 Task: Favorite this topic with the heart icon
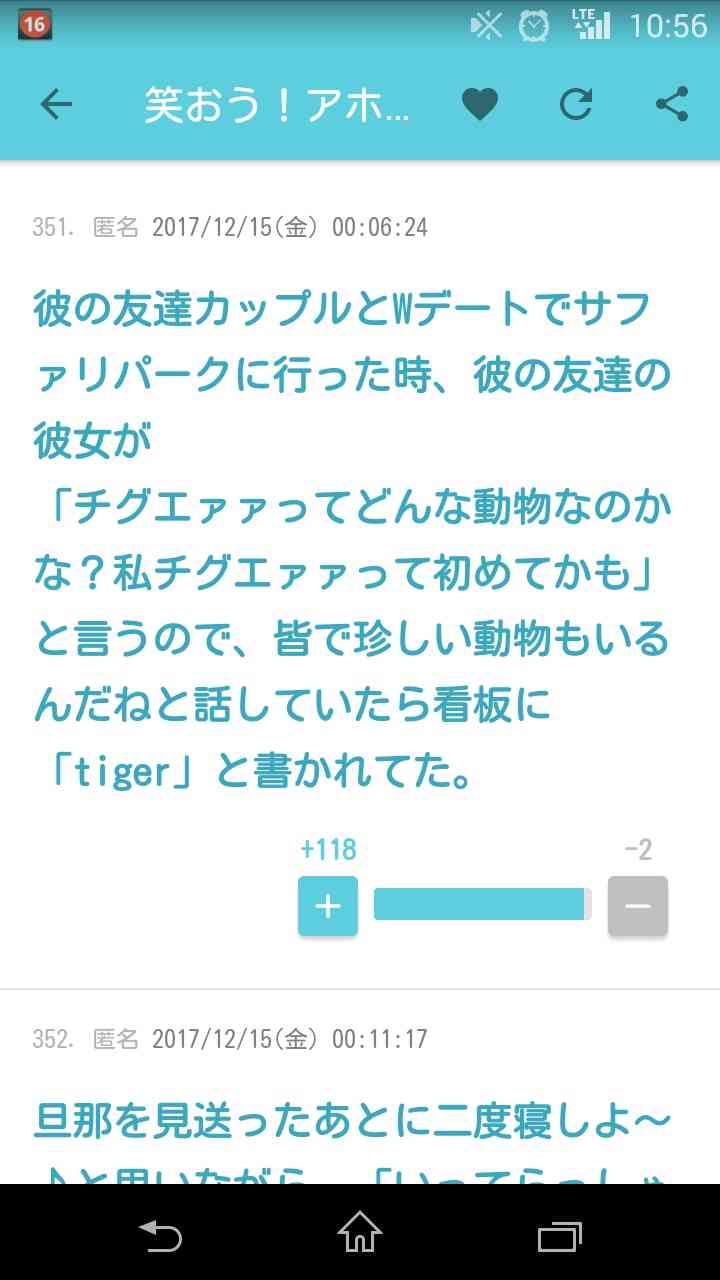pyautogui.click(x=479, y=104)
